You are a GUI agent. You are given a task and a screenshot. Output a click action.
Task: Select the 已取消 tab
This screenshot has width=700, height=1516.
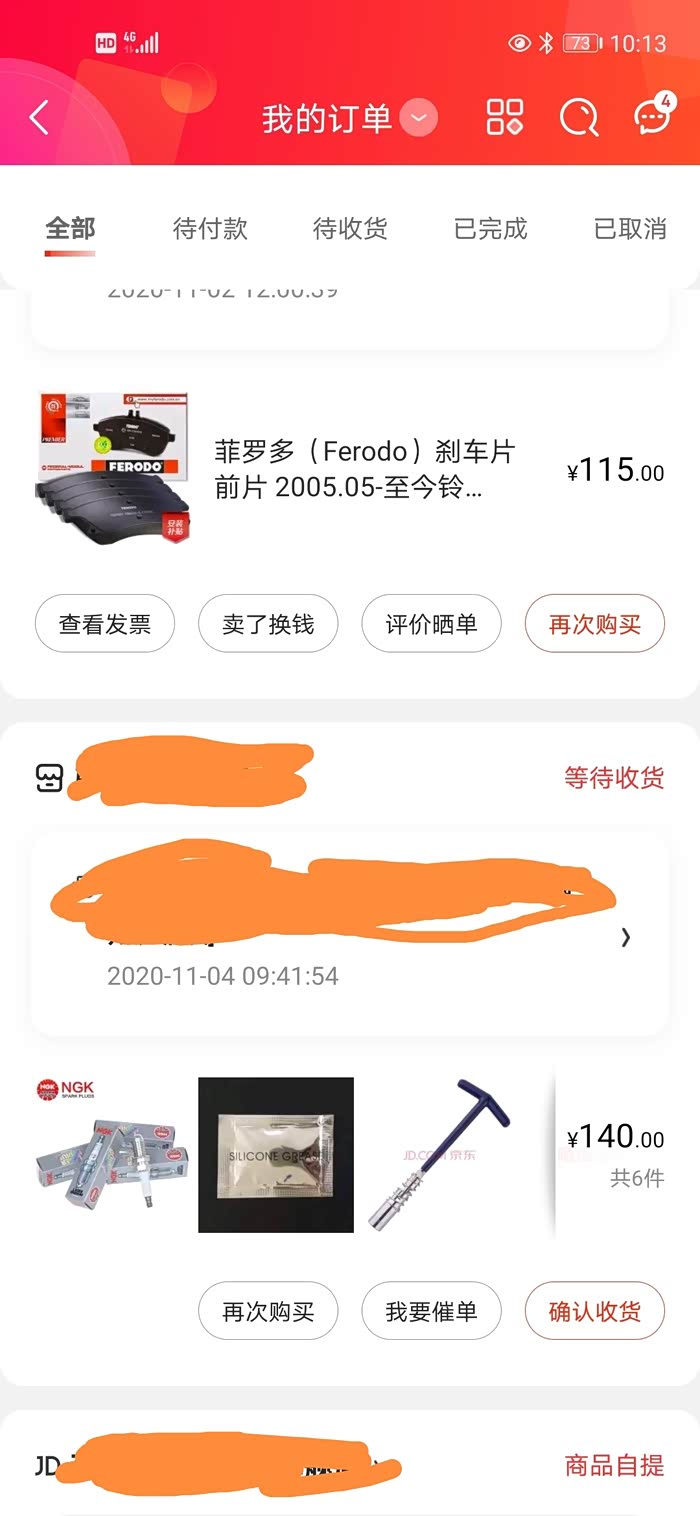point(630,229)
